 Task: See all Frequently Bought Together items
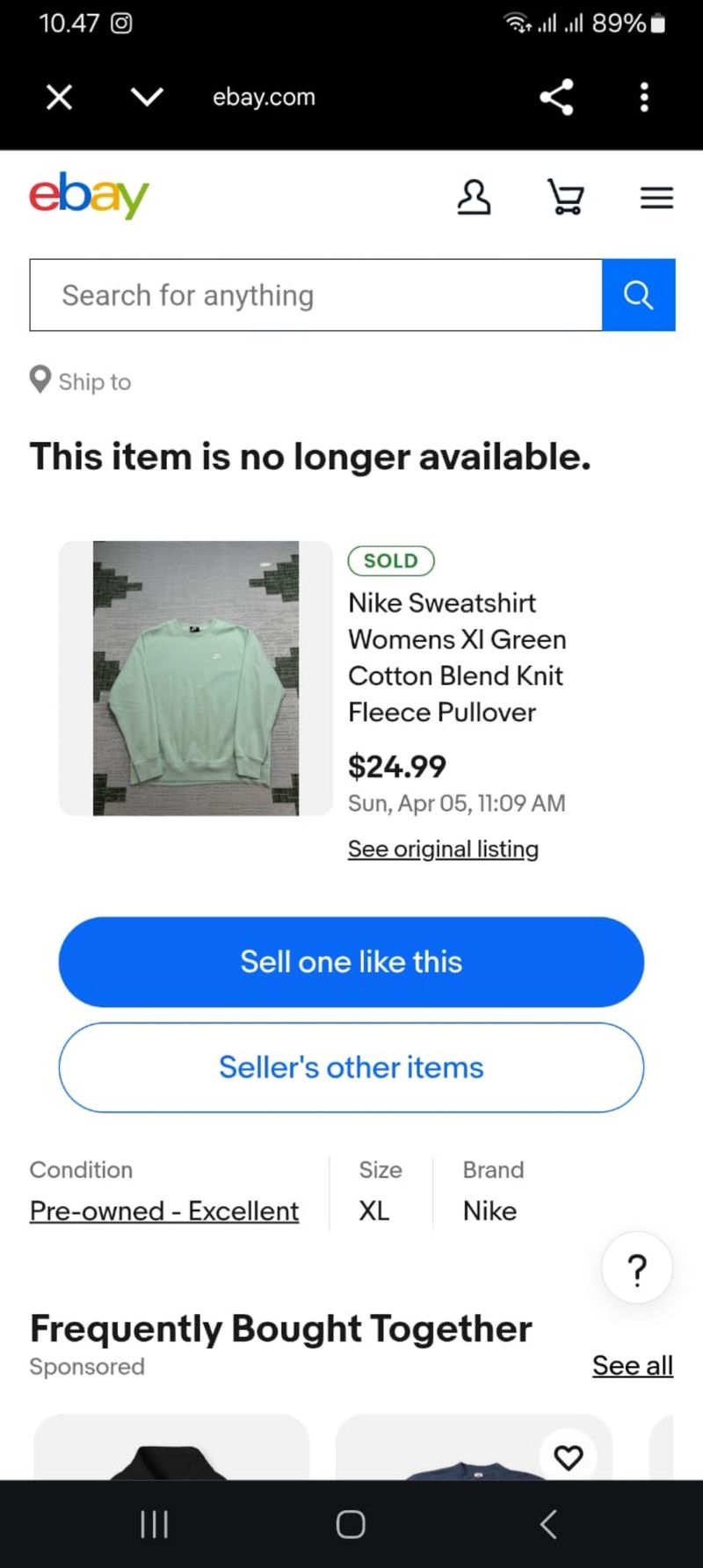(x=633, y=1365)
